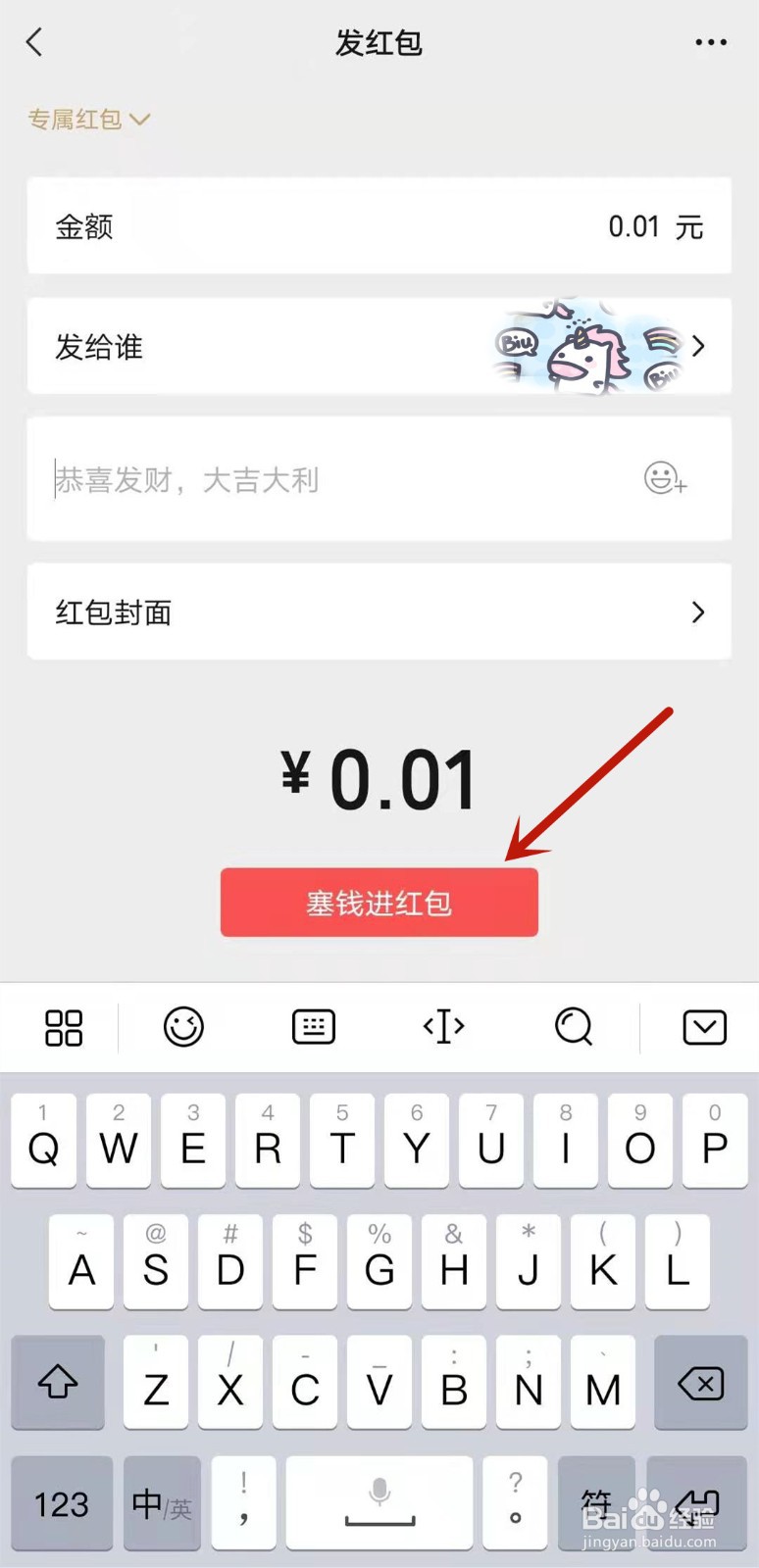Viewport: 759px width, 1568px height.
Task: Open the more options three-dot menu
Action: pos(710,41)
